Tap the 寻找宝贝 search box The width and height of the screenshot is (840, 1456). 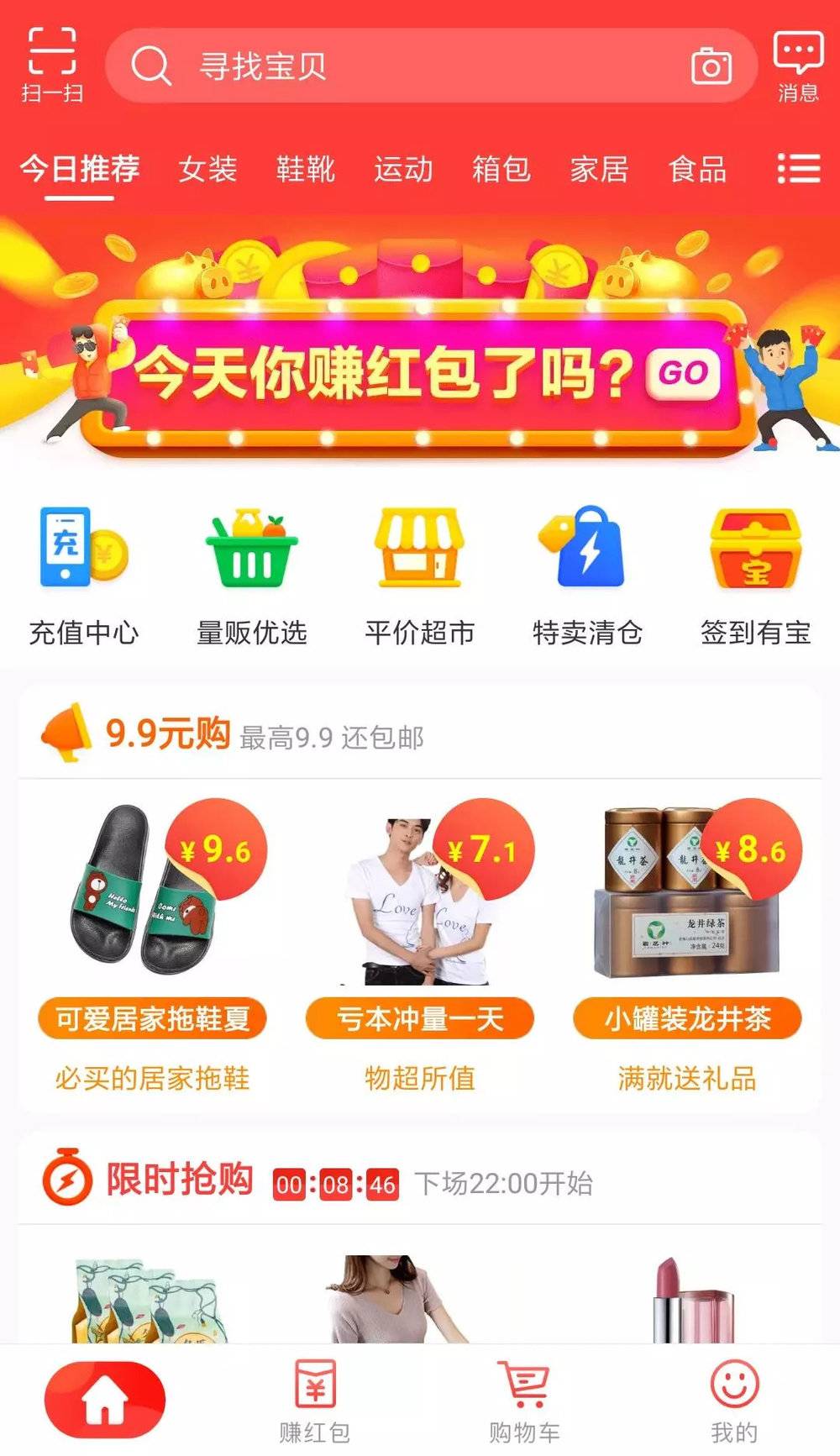(x=403, y=66)
